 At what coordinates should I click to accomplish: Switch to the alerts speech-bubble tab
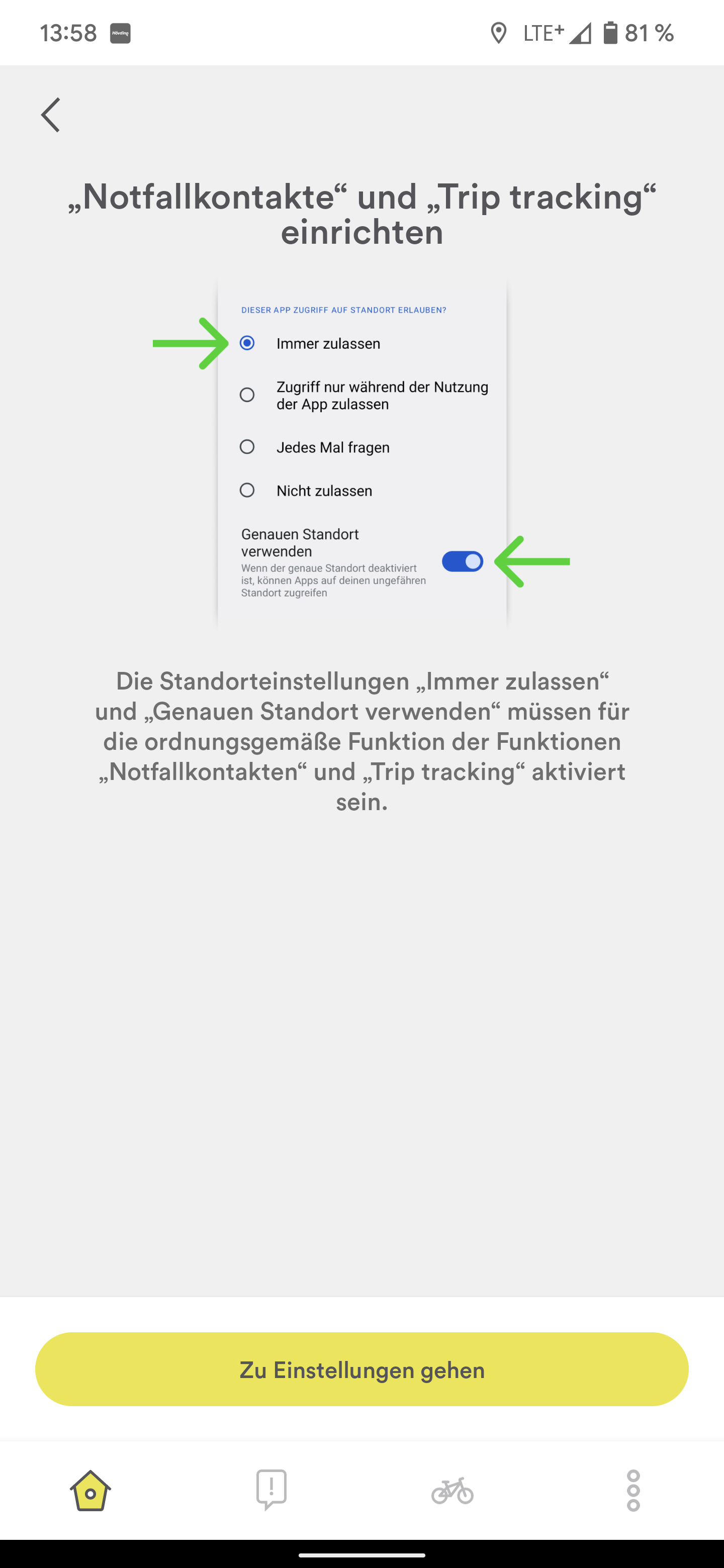pos(271,1490)
